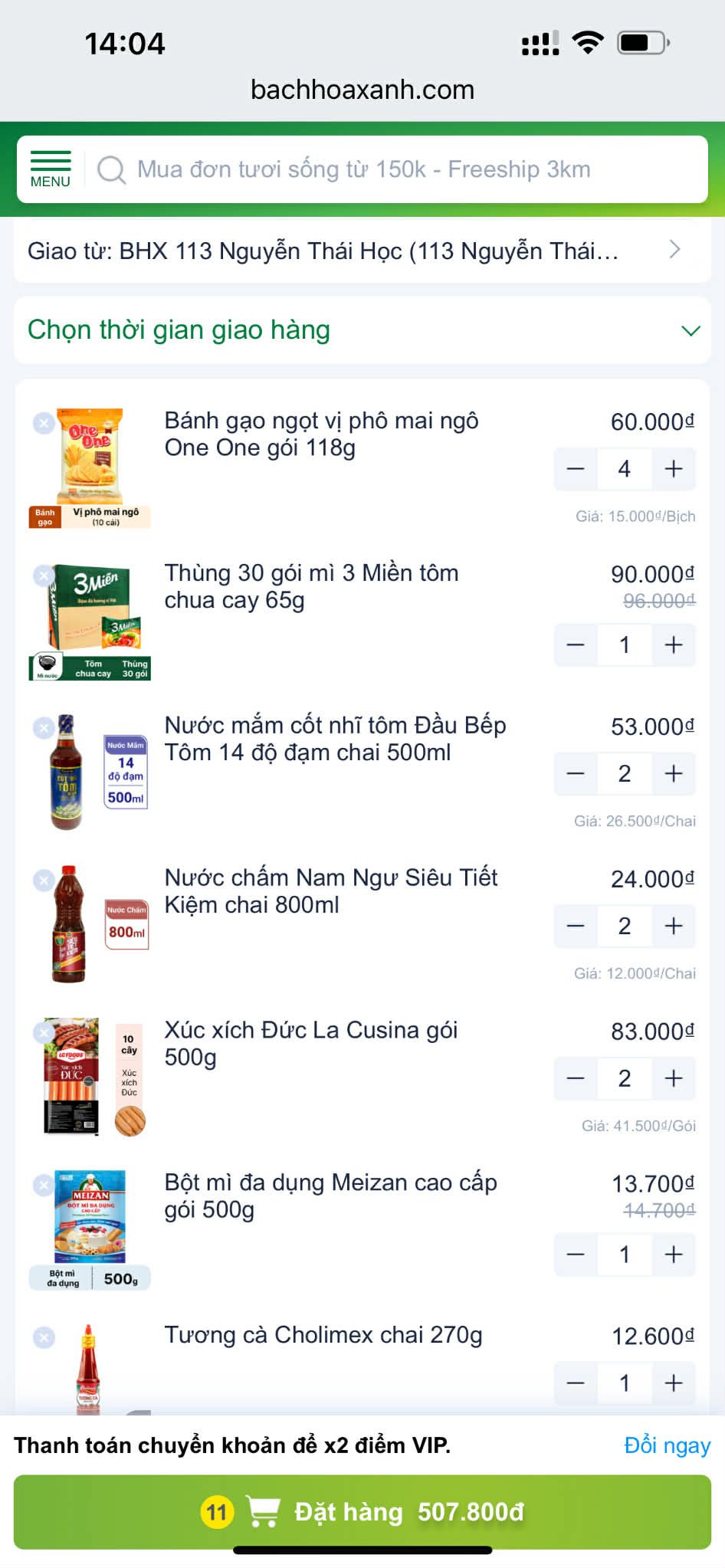
Task: Tap the Đổi ngay link
Action: point(667,1445)
